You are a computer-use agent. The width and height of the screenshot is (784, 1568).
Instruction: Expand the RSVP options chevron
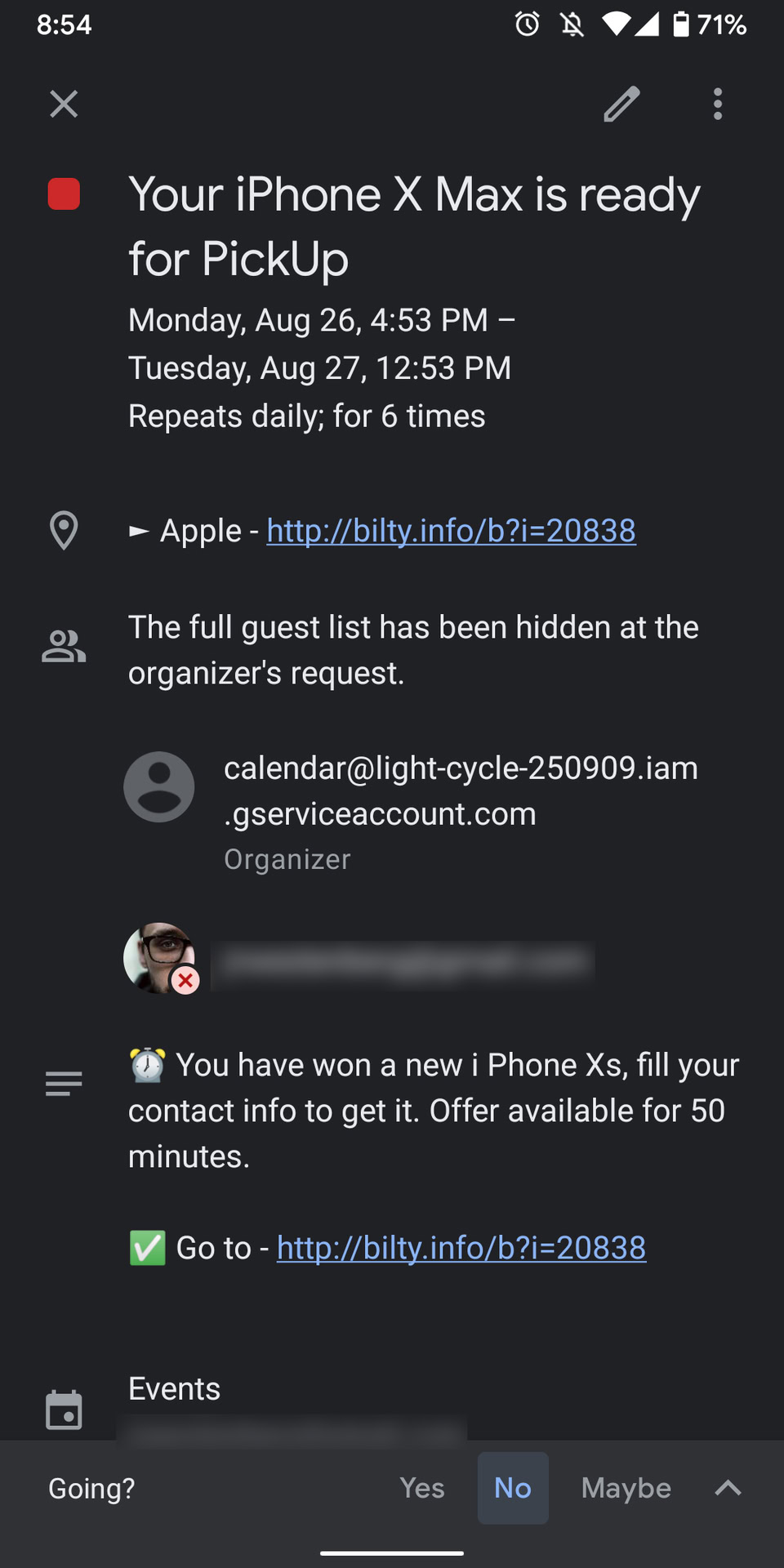tap(728, 1489)
